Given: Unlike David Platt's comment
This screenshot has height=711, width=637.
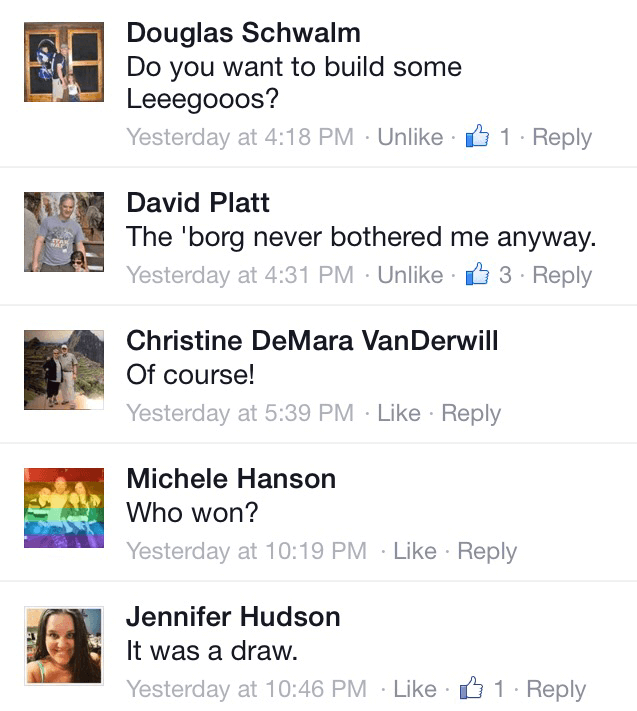Looking at the screenshot, I should point(410,275).
